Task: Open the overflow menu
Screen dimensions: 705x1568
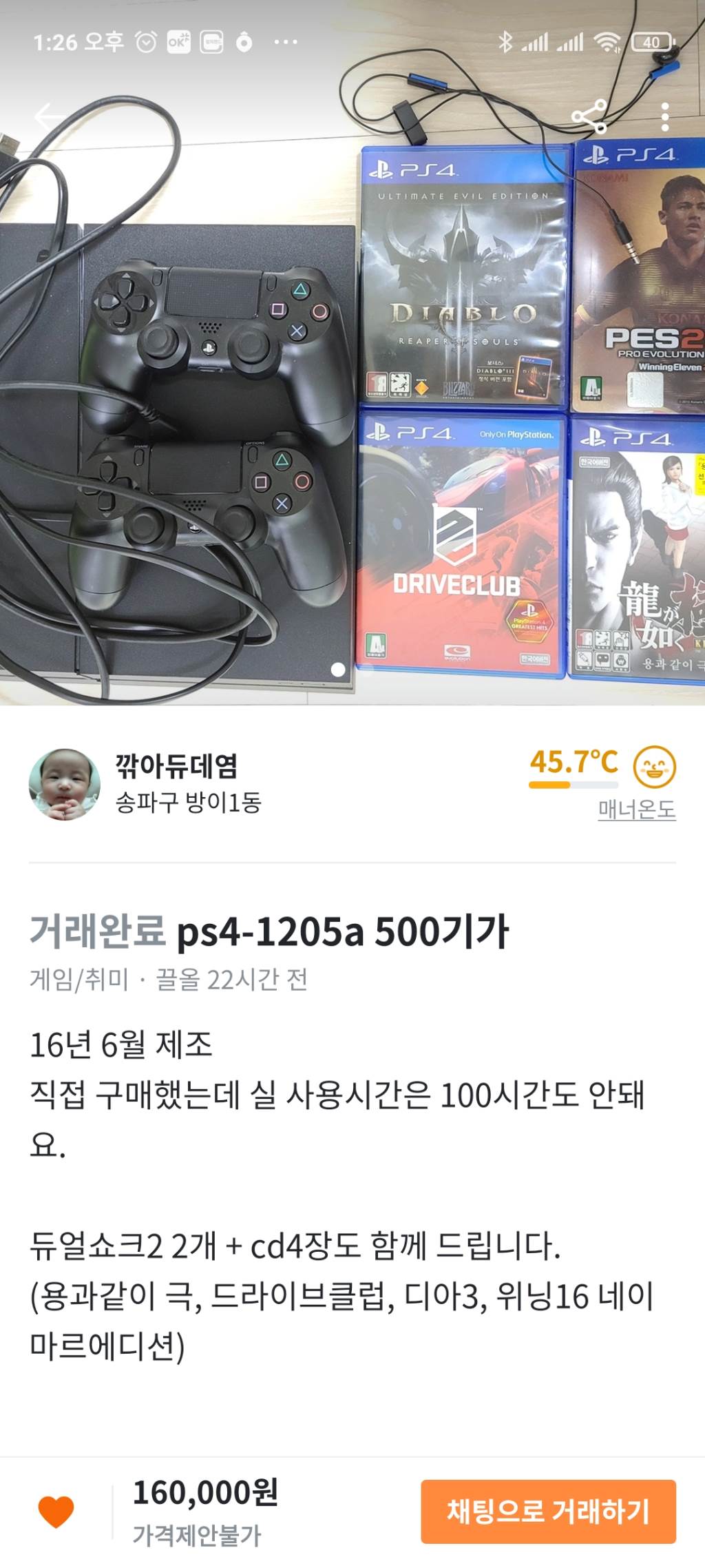Action: coord(664,117)
